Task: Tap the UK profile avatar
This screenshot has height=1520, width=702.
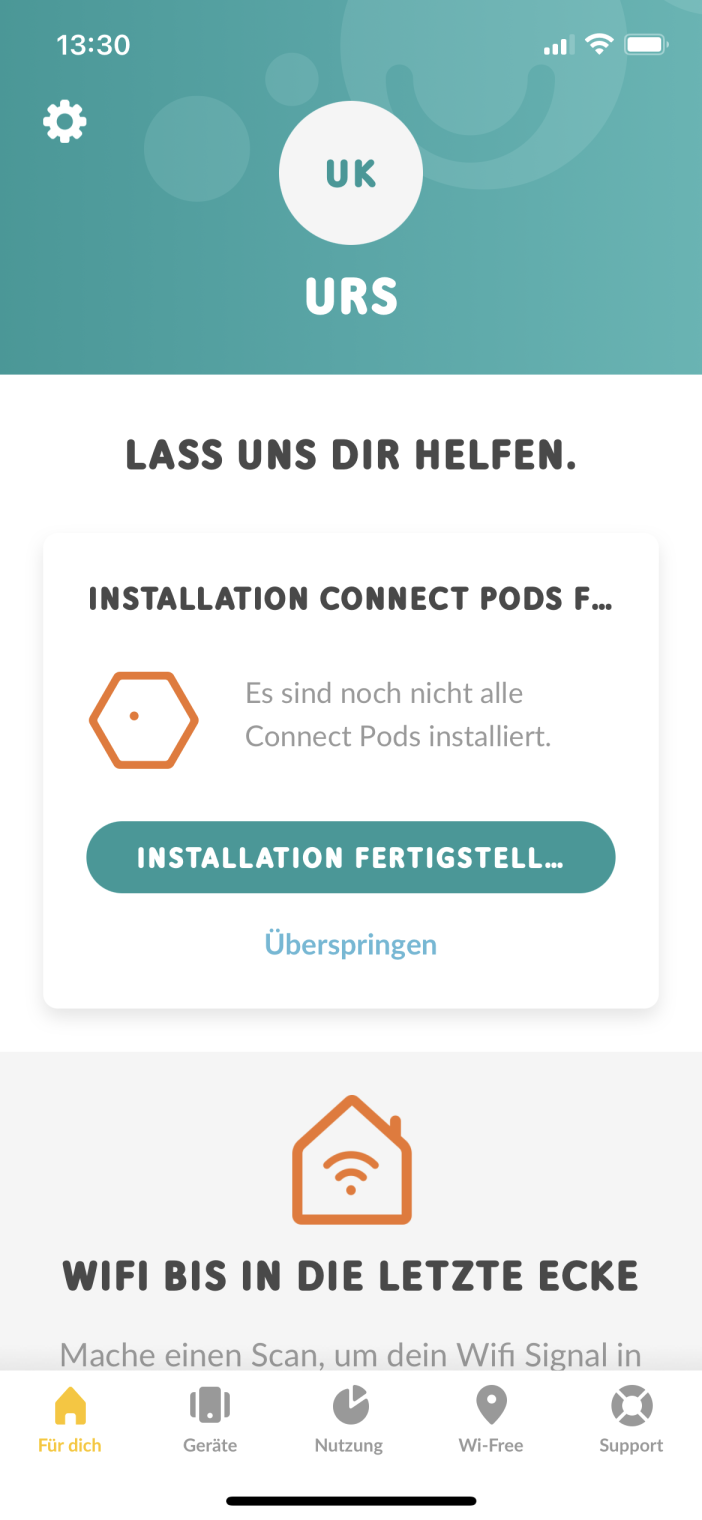Action: (x=351, y=174)
